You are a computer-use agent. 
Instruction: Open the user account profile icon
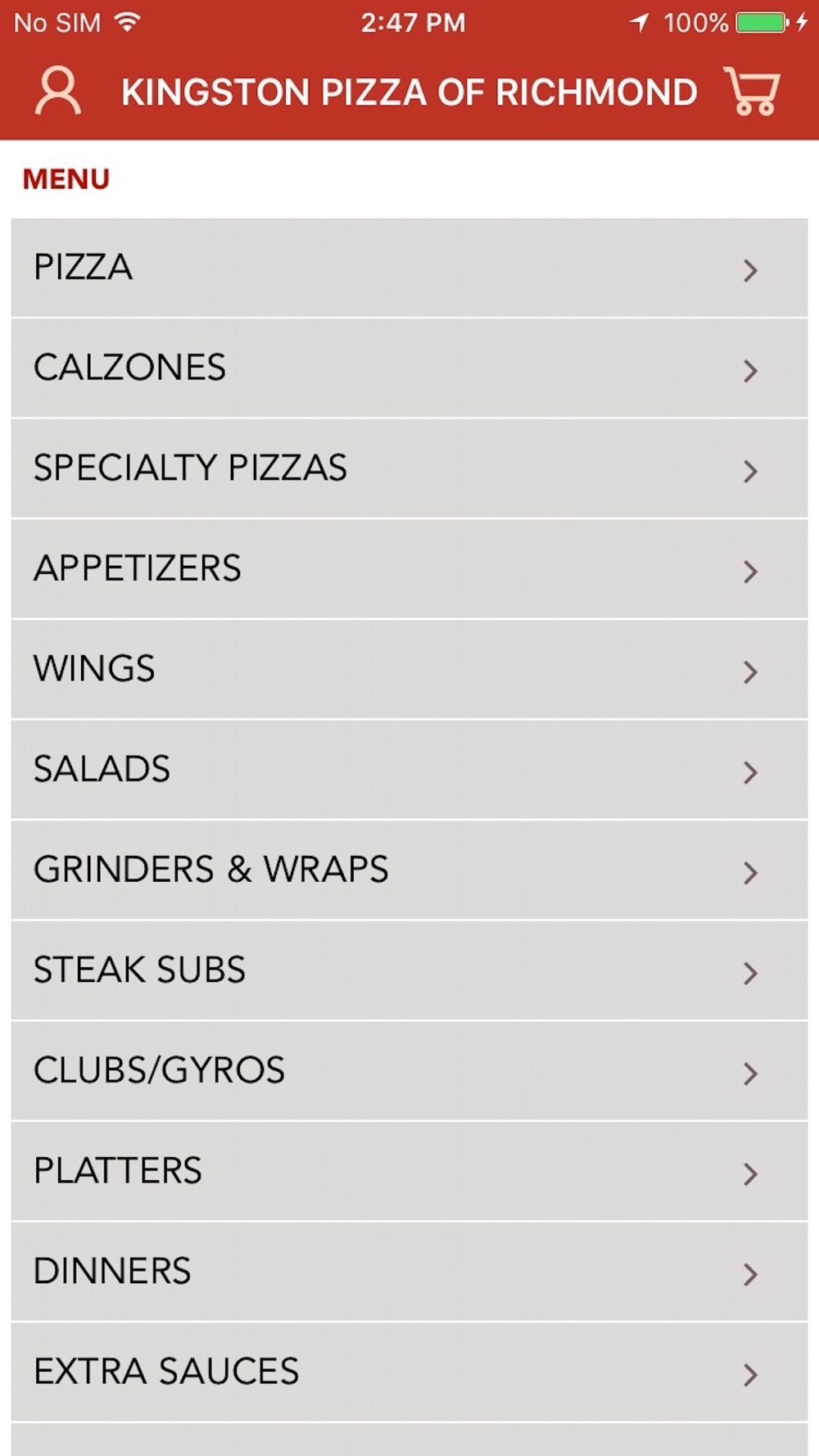pos(57,91)
